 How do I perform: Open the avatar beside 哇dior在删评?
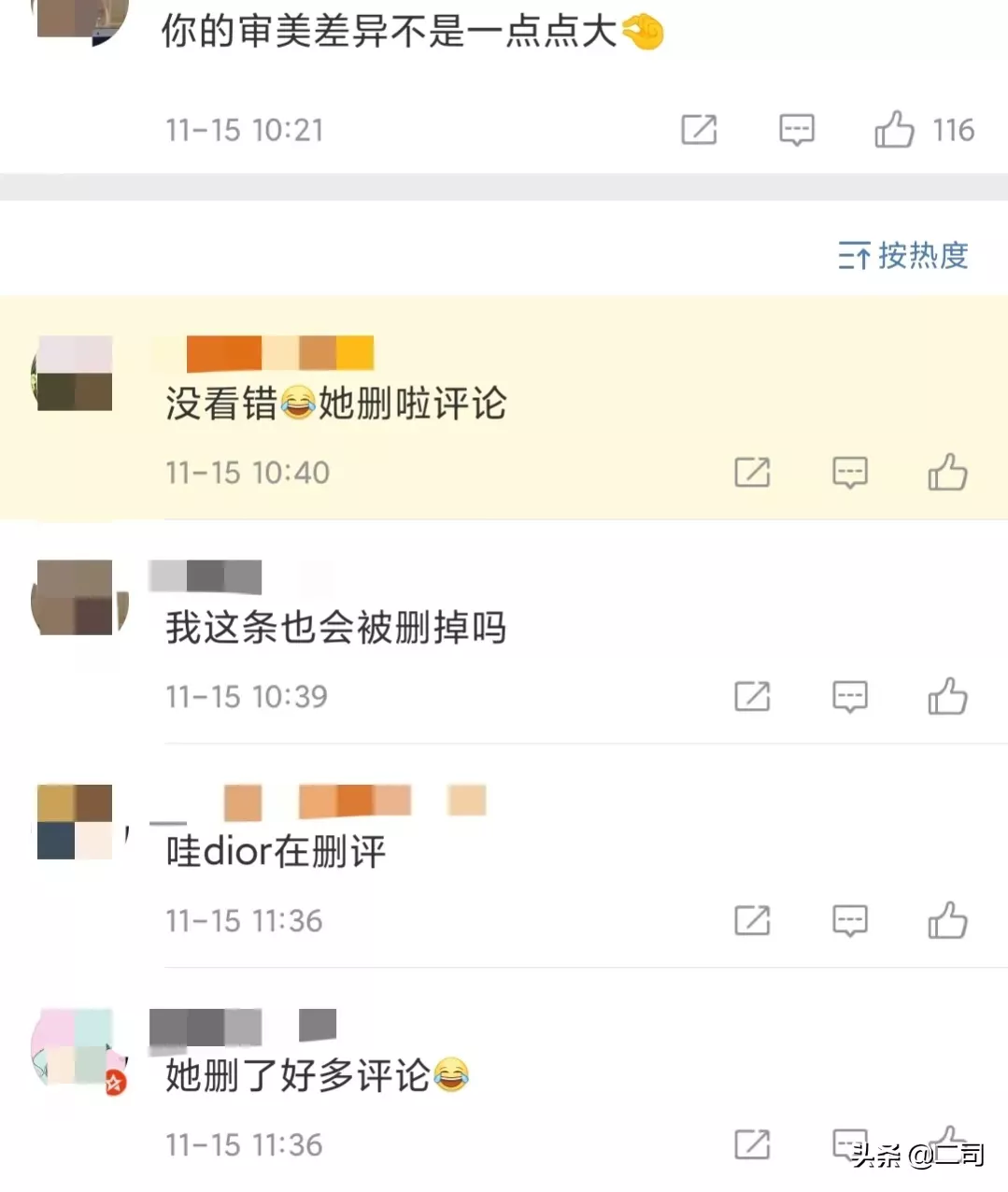75,822
